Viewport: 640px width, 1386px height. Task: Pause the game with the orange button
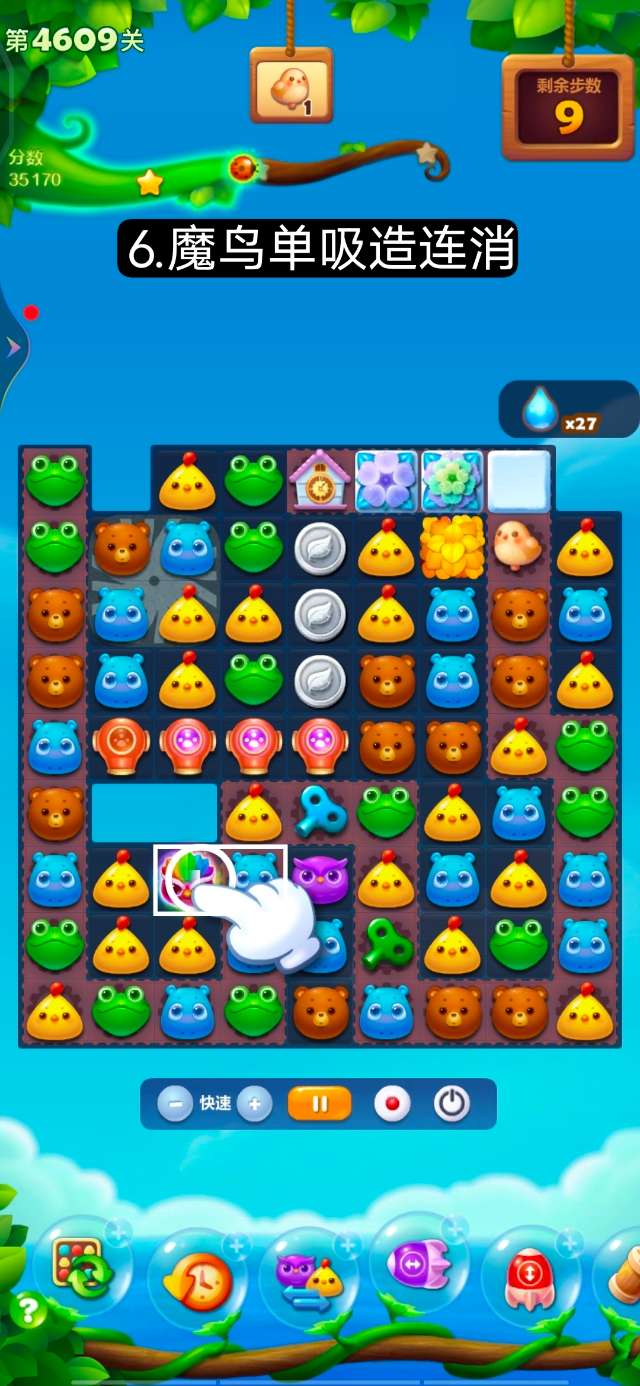click(320, 1104)
